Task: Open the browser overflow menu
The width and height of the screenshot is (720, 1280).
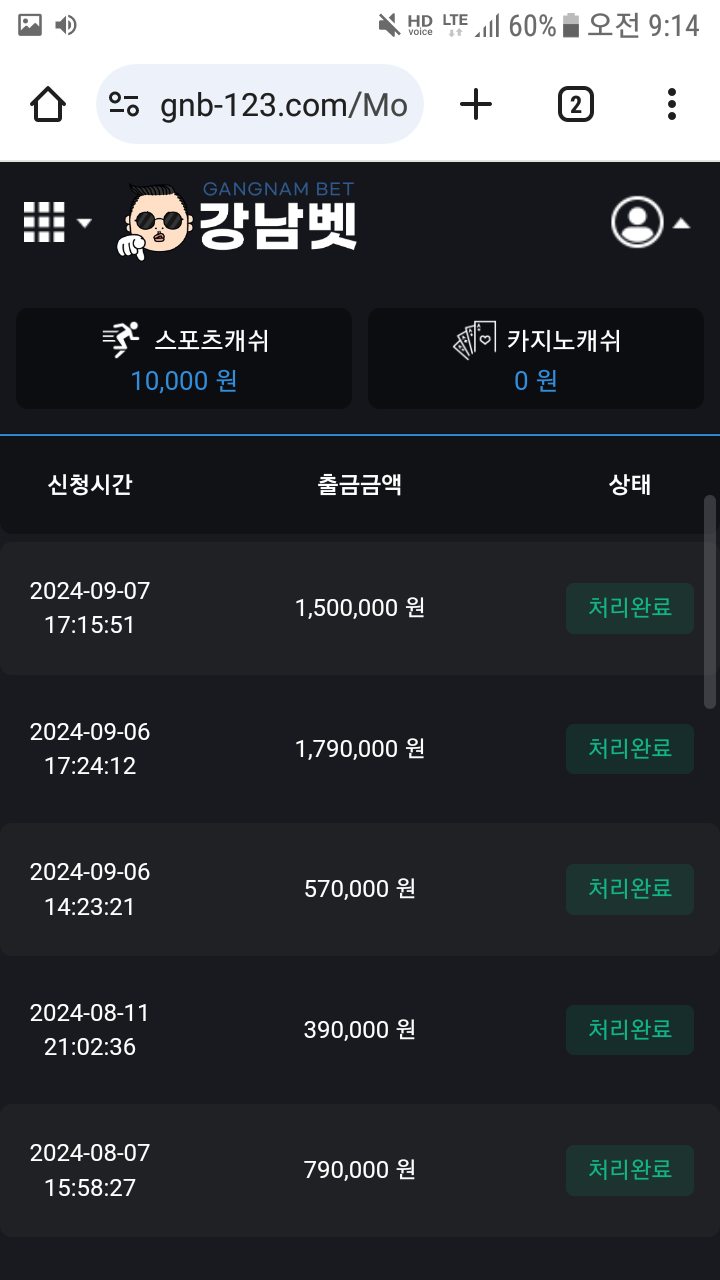Action: coord(671,104)
